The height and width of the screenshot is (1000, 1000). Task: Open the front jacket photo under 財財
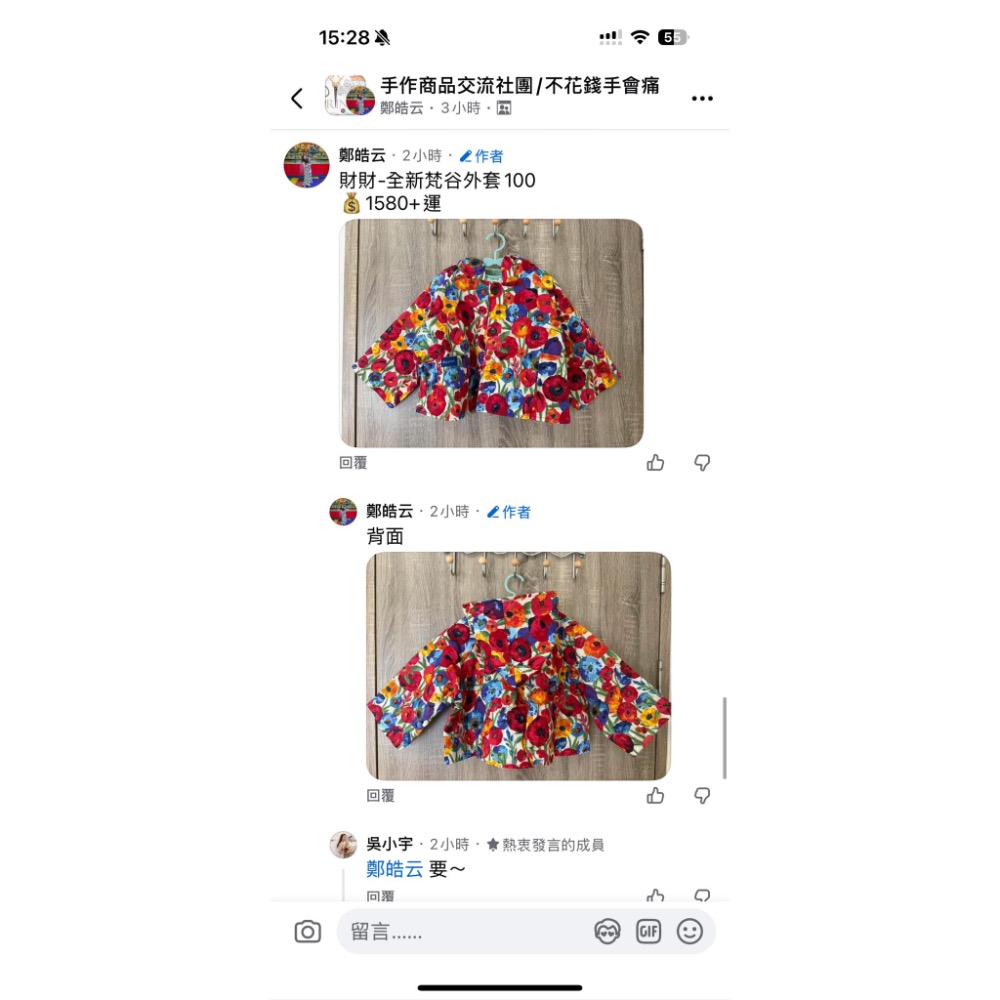[x=491, y=333]
